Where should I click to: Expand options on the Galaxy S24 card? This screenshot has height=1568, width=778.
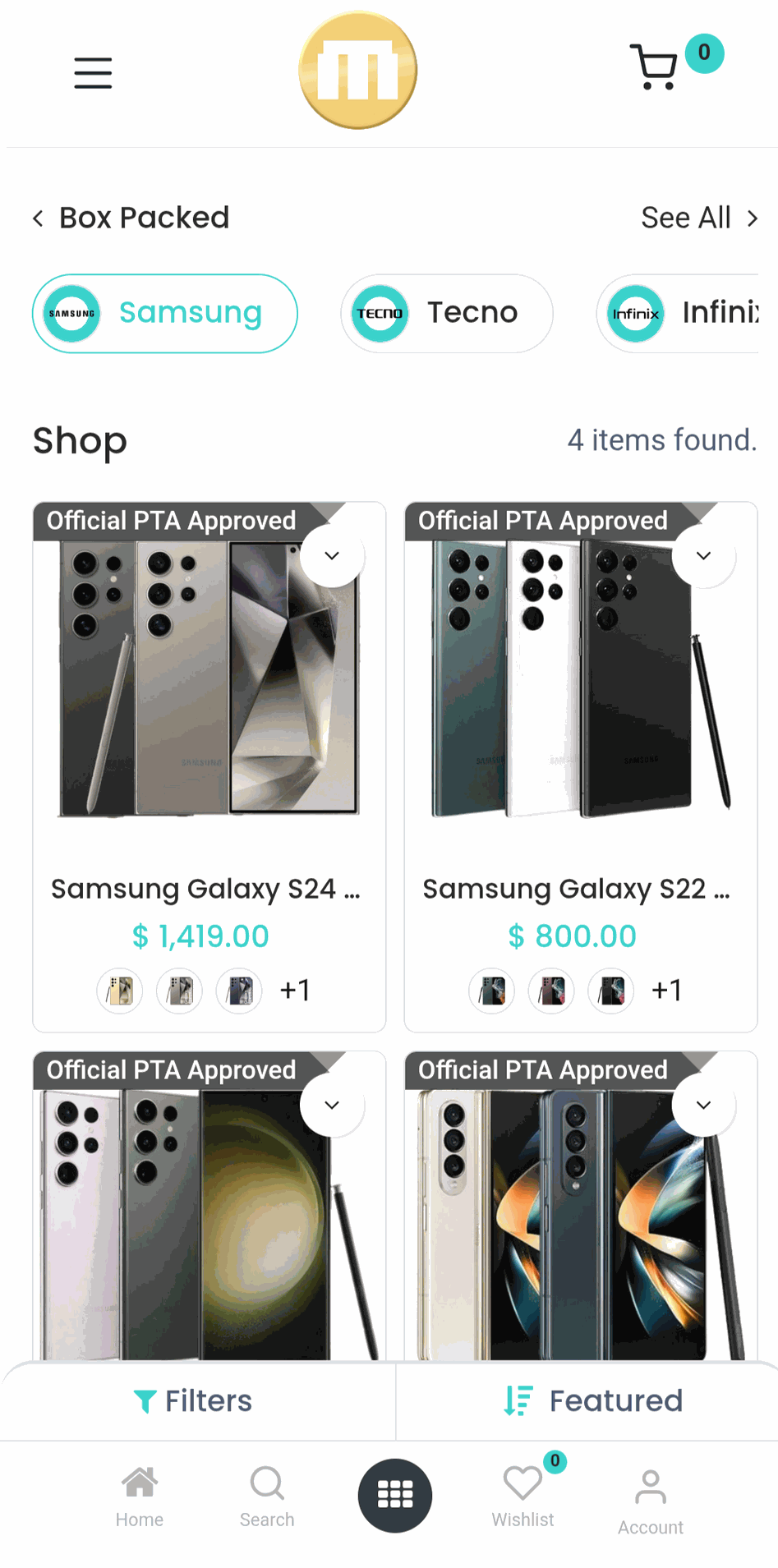coord(332,556)
